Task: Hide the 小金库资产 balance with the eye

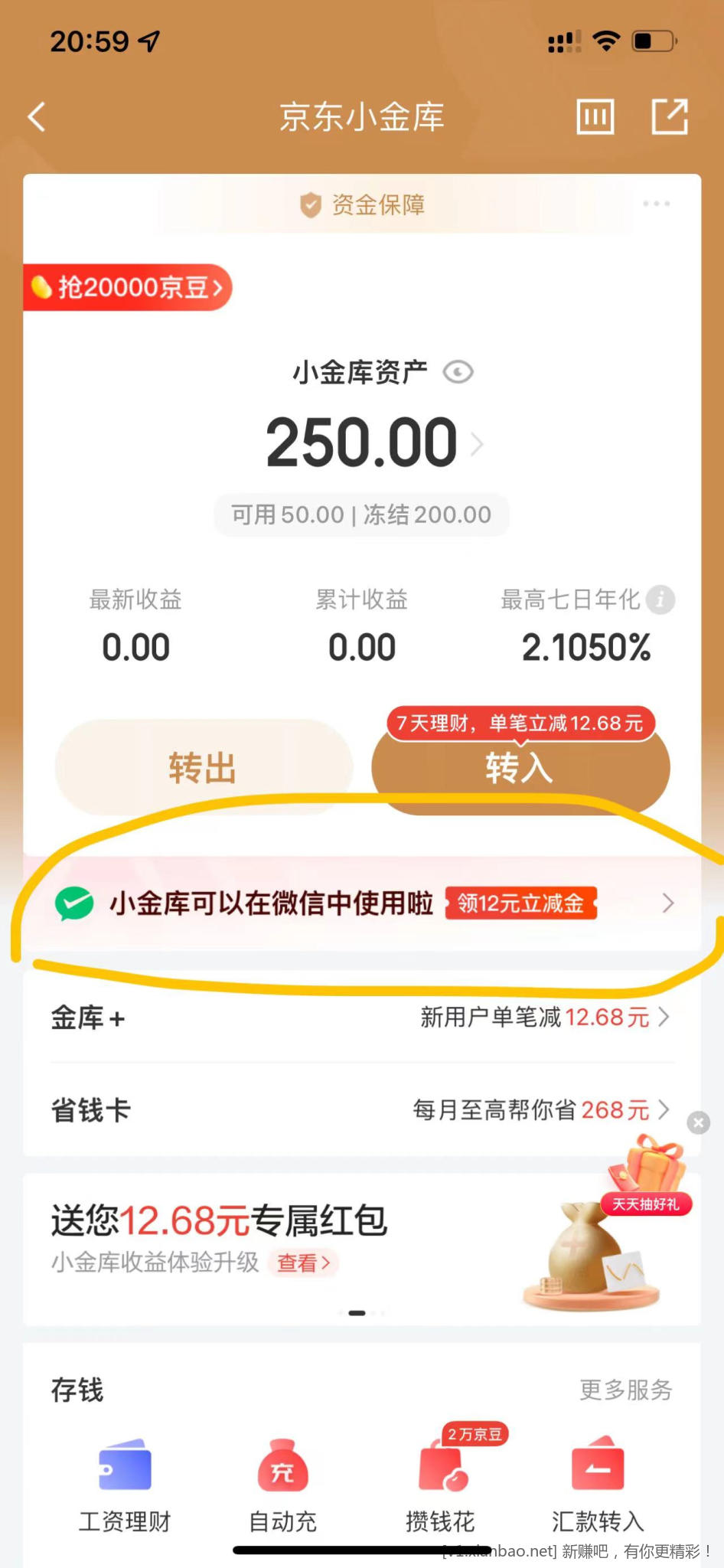Action: tap(458, 373)
